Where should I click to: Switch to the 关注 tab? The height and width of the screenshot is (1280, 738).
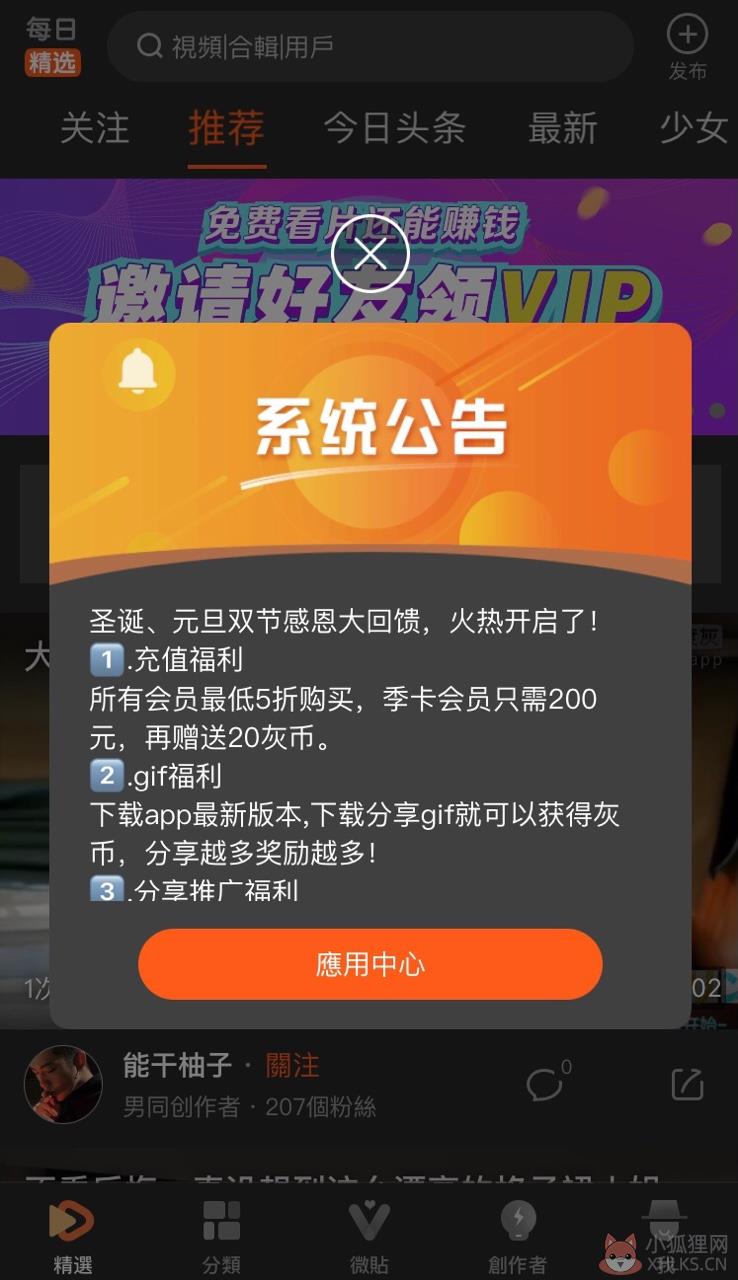(95, 128)
